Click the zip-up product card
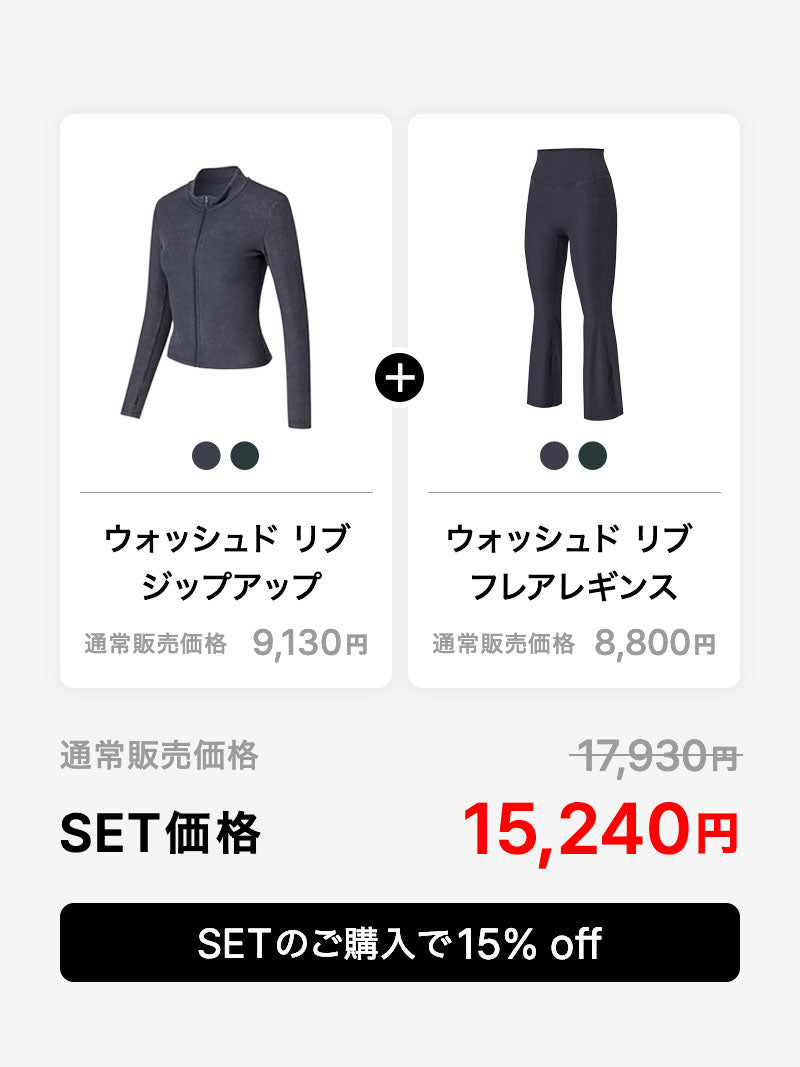Viewport: 800px width, 1067px height. tap(226, 400)
